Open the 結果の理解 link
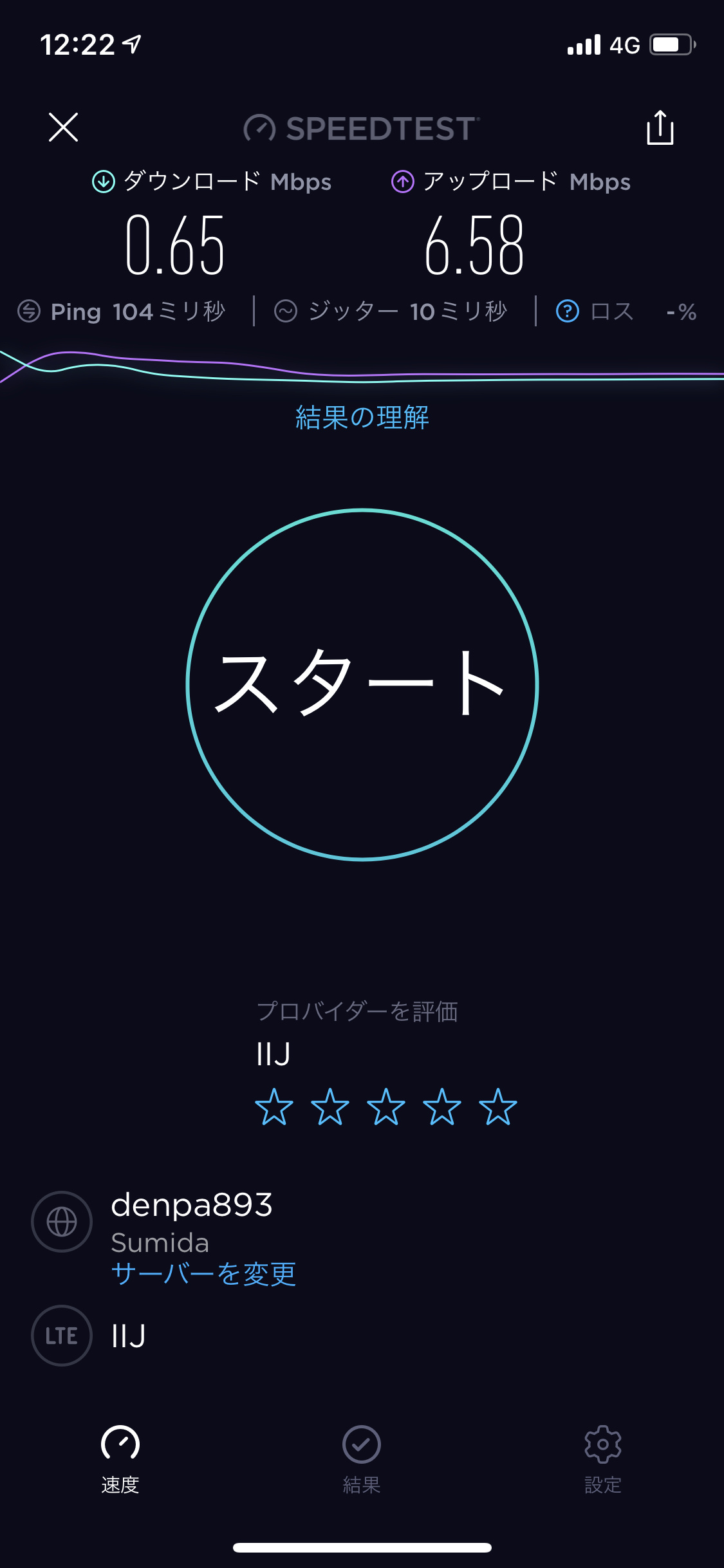 [362, 417]
